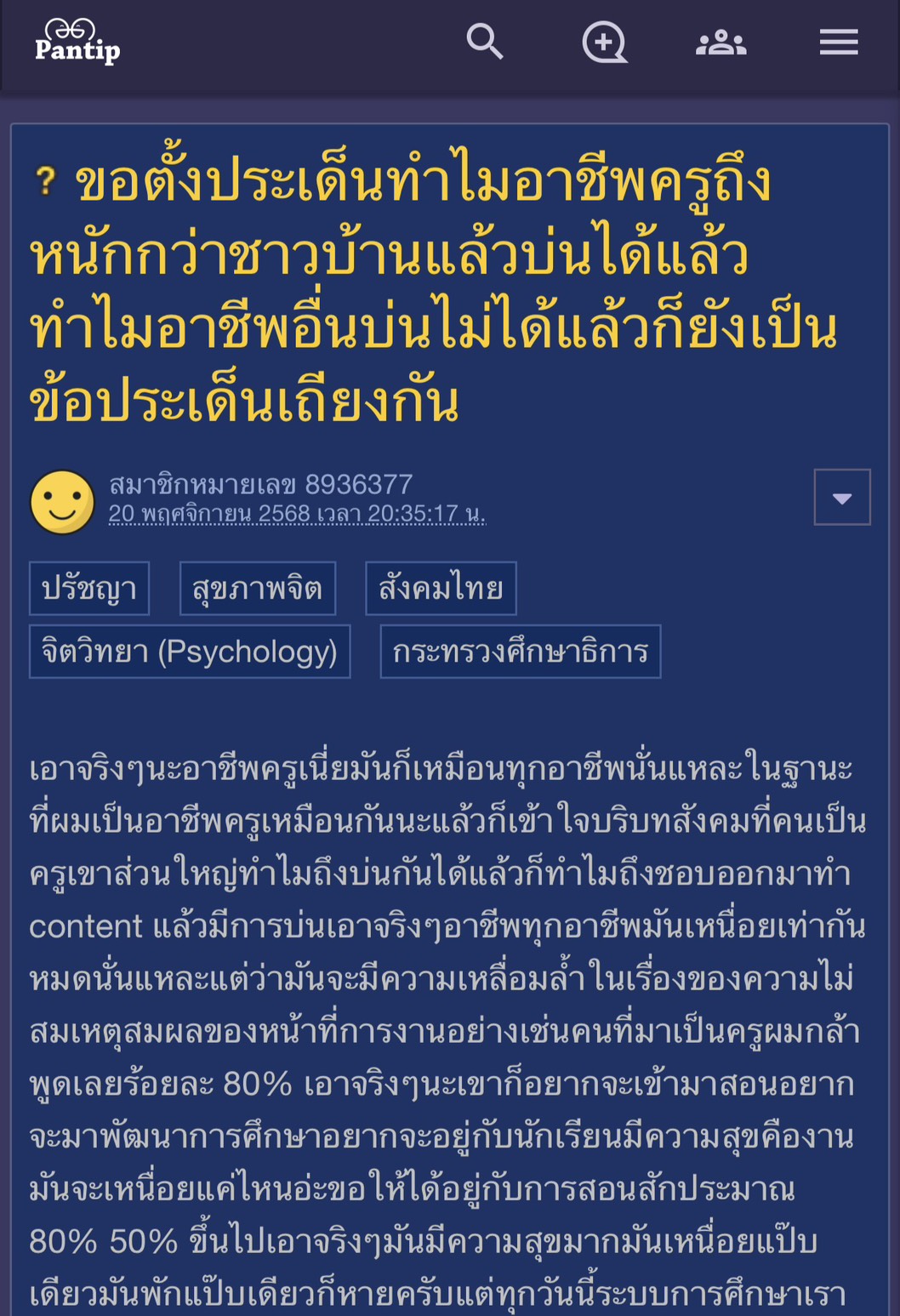
Task: Open the กระทรวงศึกษาธิการ tag
Action: tap(520, 652)
